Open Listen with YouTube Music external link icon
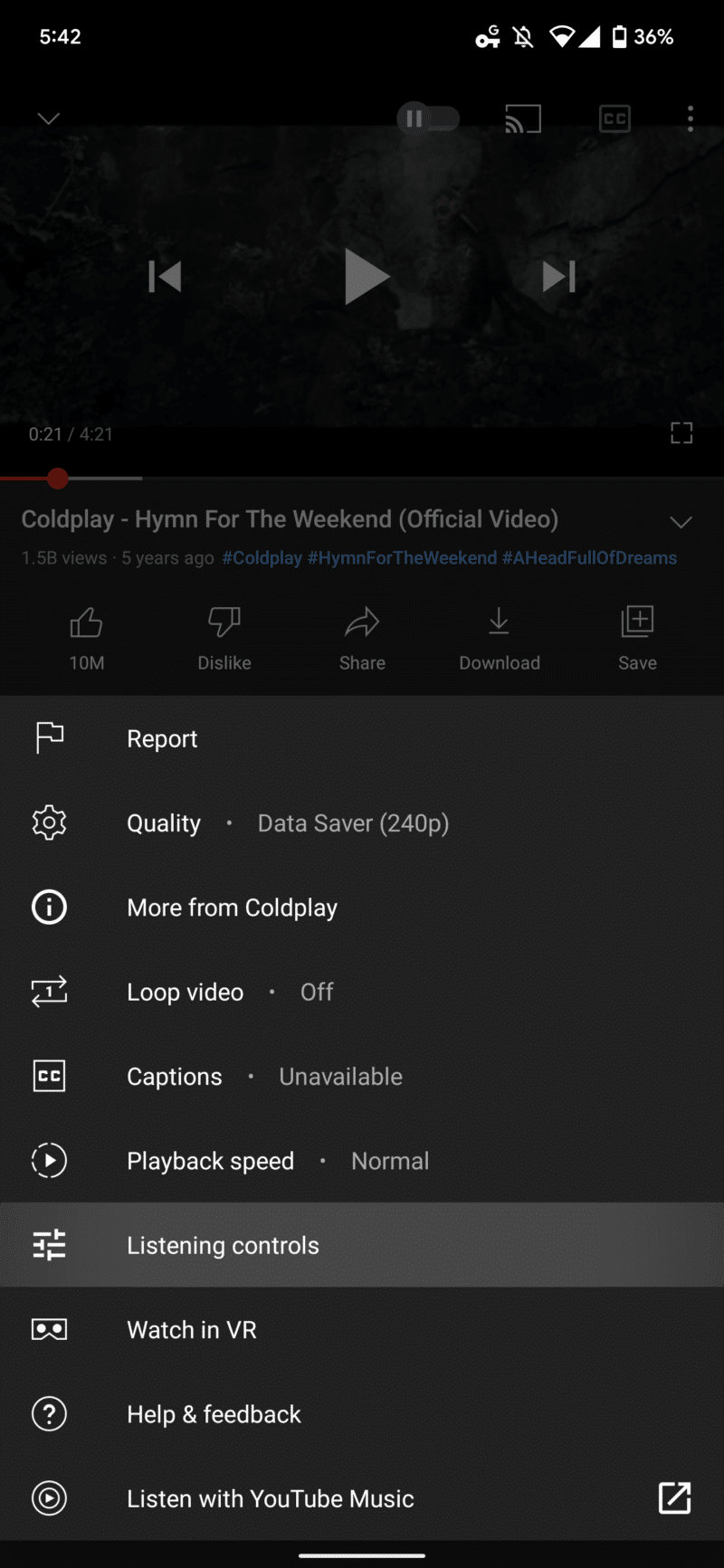This screenshot has width=724, height=1568. point(675,1498)
